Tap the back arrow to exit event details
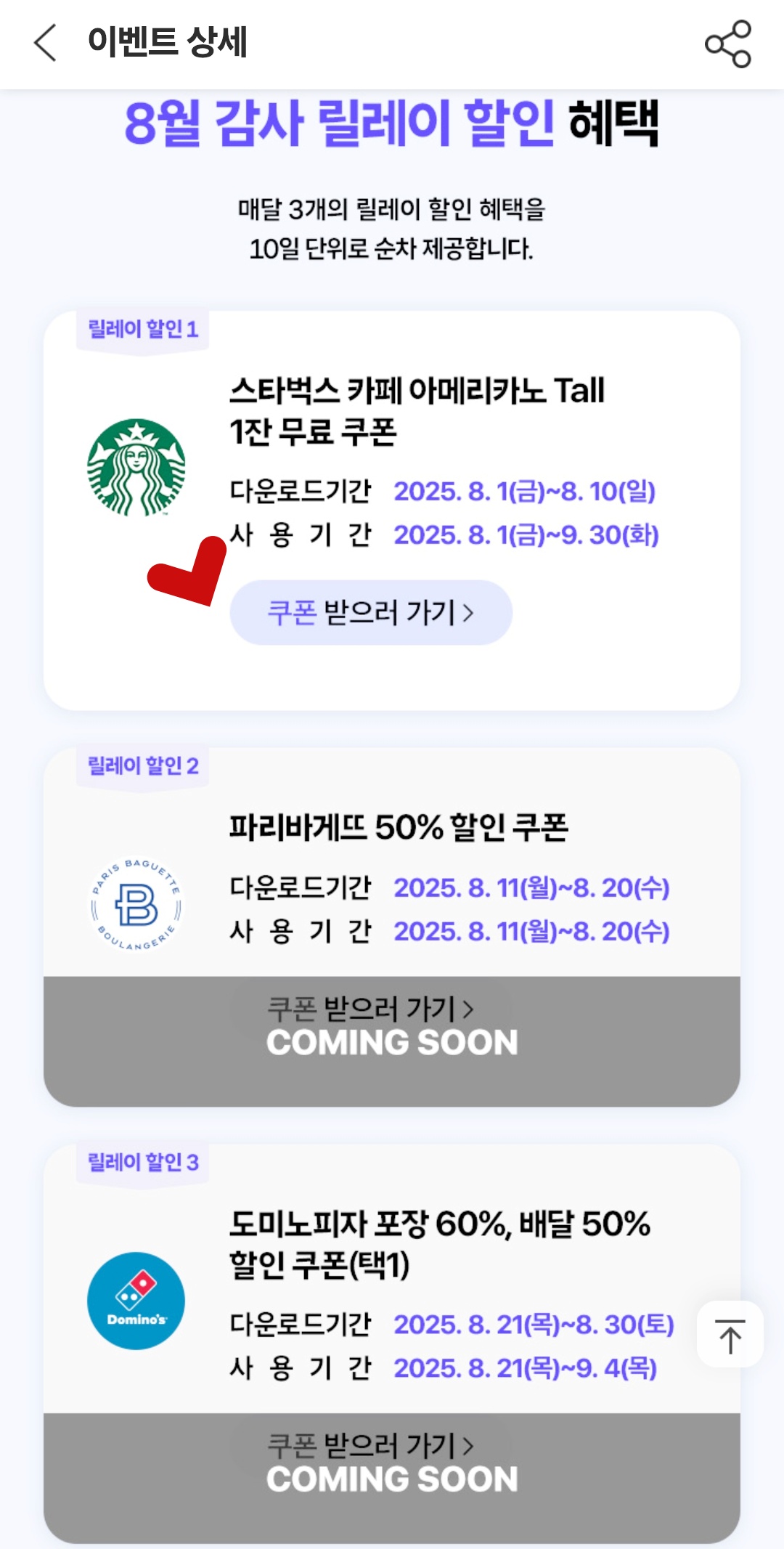This screenshot has width=784, height=1549. coord(45,45)
